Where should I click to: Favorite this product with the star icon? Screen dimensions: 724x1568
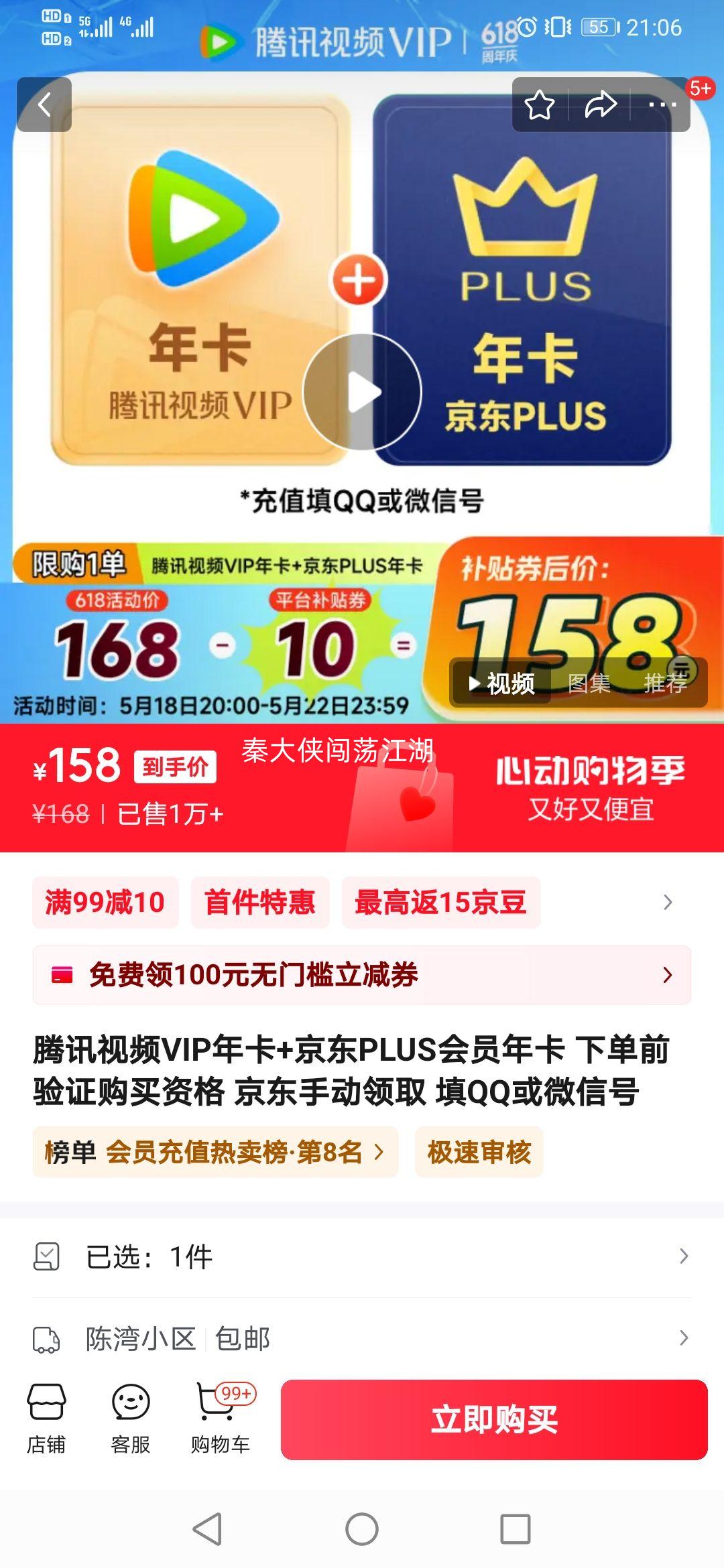coord(540,105)
